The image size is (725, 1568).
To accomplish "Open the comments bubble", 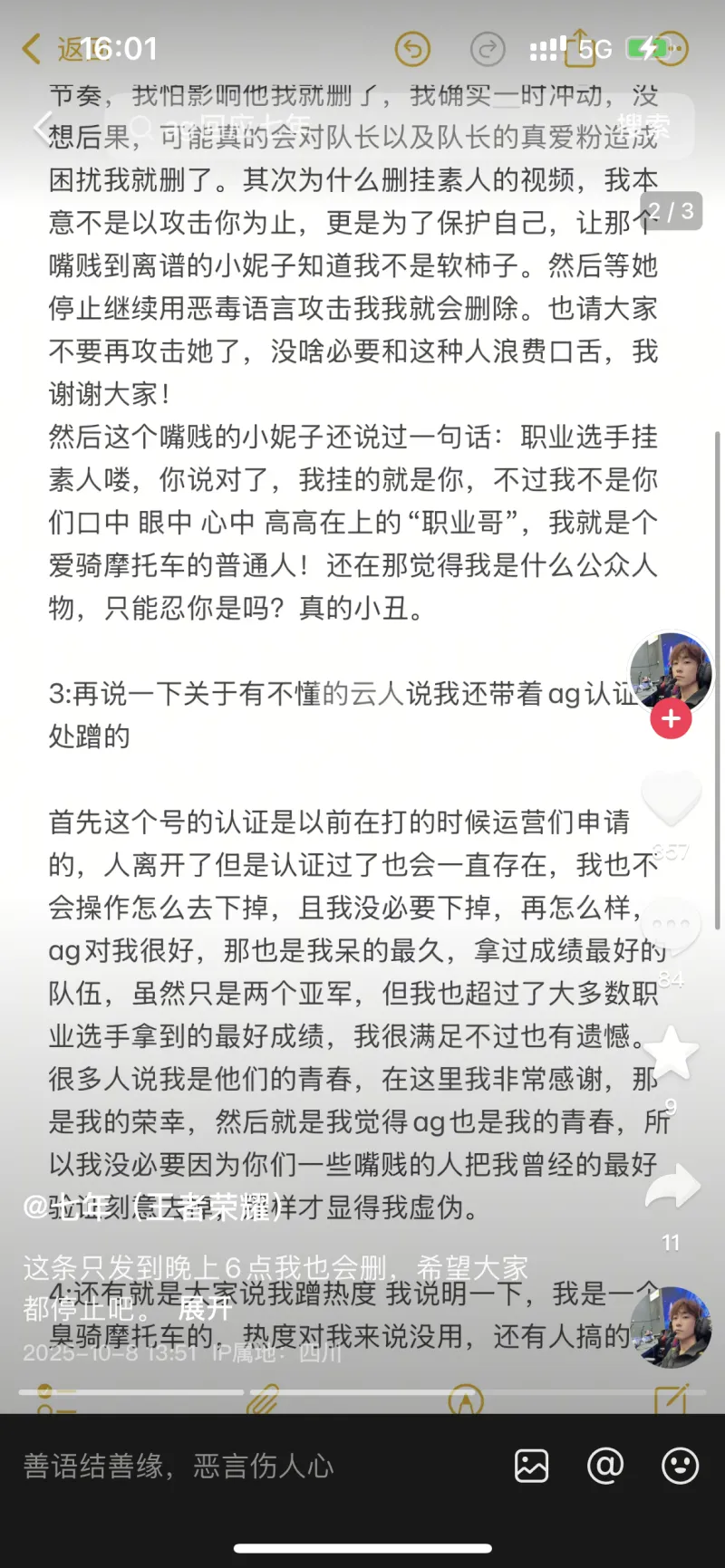I will tap(671, 926).
